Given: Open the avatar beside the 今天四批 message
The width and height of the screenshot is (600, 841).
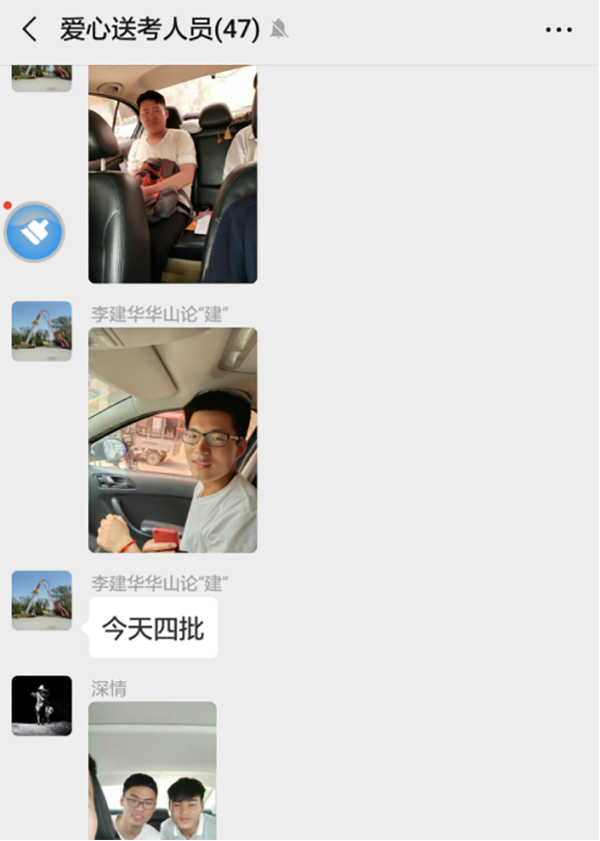Looking at the screenshot, I should point(41,600).
